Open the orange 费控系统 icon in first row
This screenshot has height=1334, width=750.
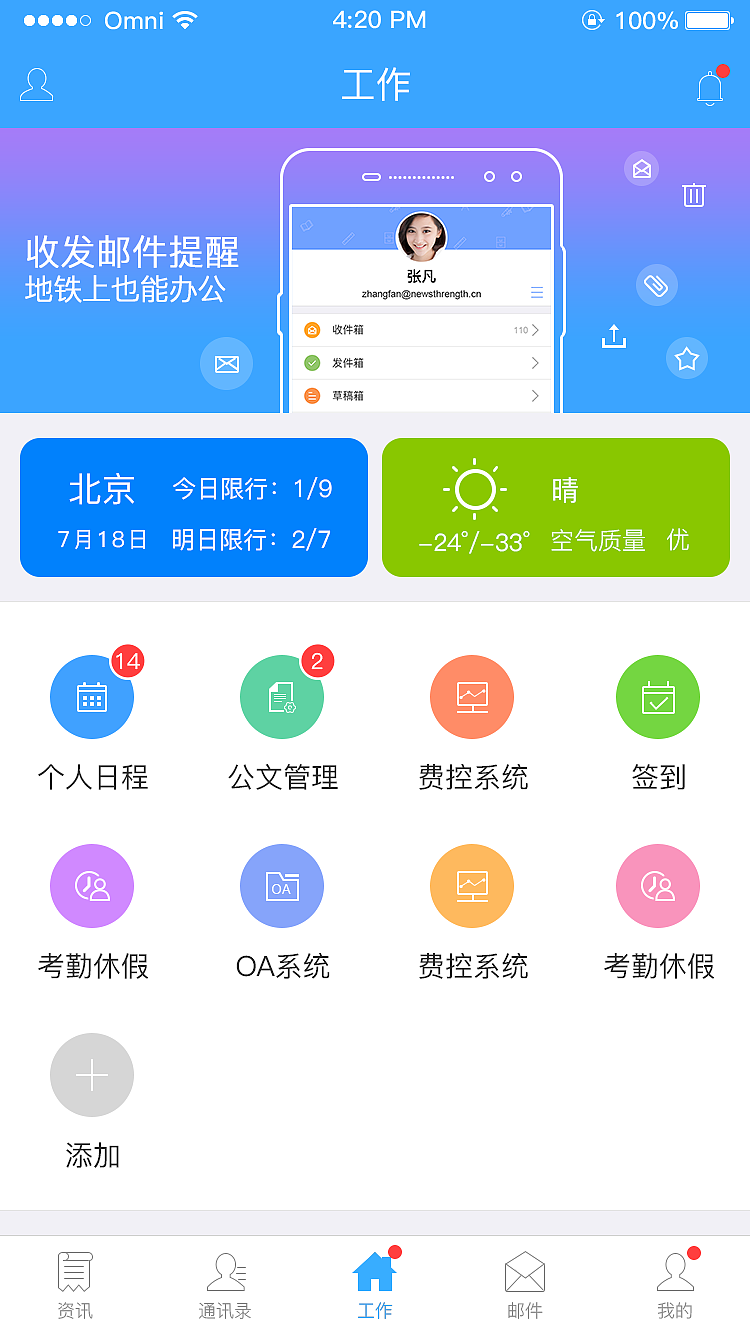472,697
